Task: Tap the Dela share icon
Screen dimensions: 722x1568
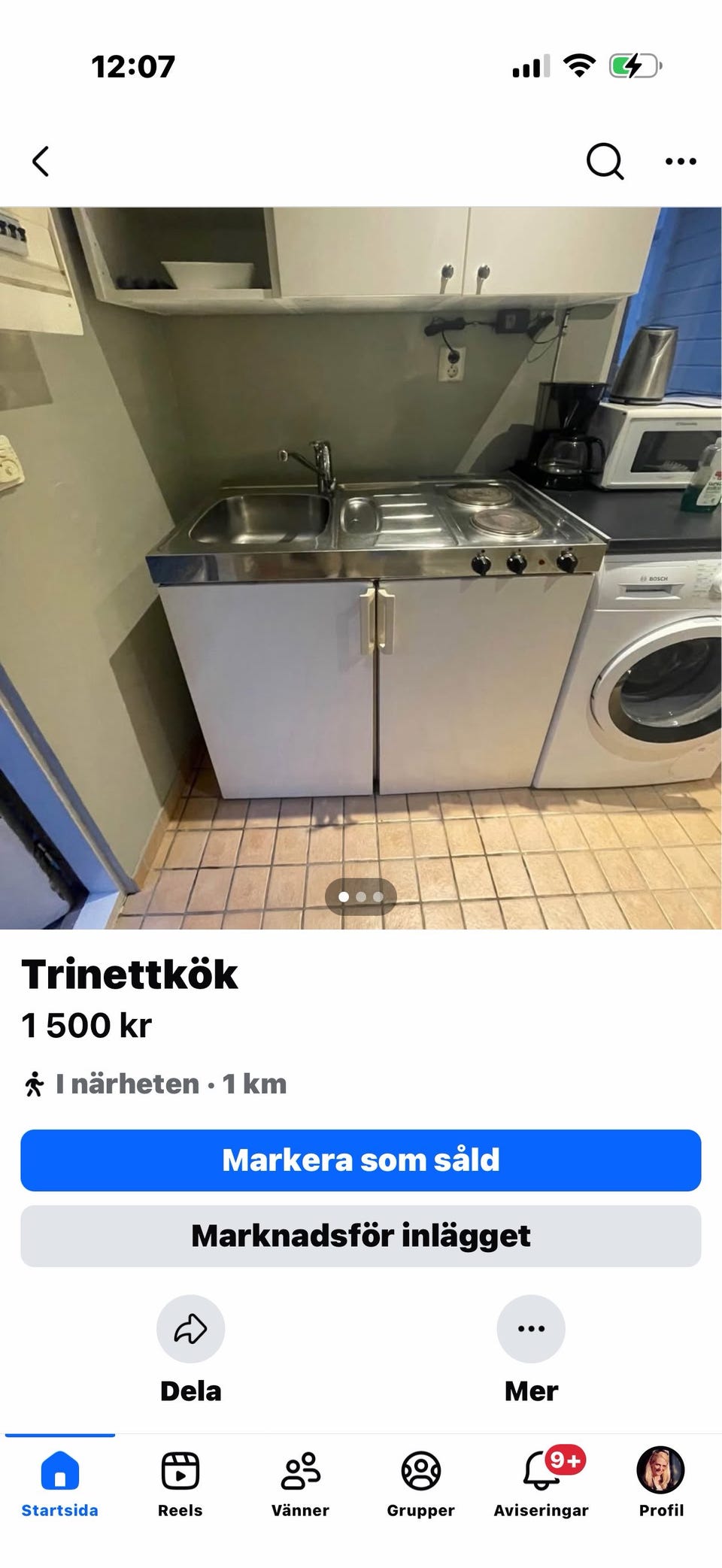Action: [190, 1329]
